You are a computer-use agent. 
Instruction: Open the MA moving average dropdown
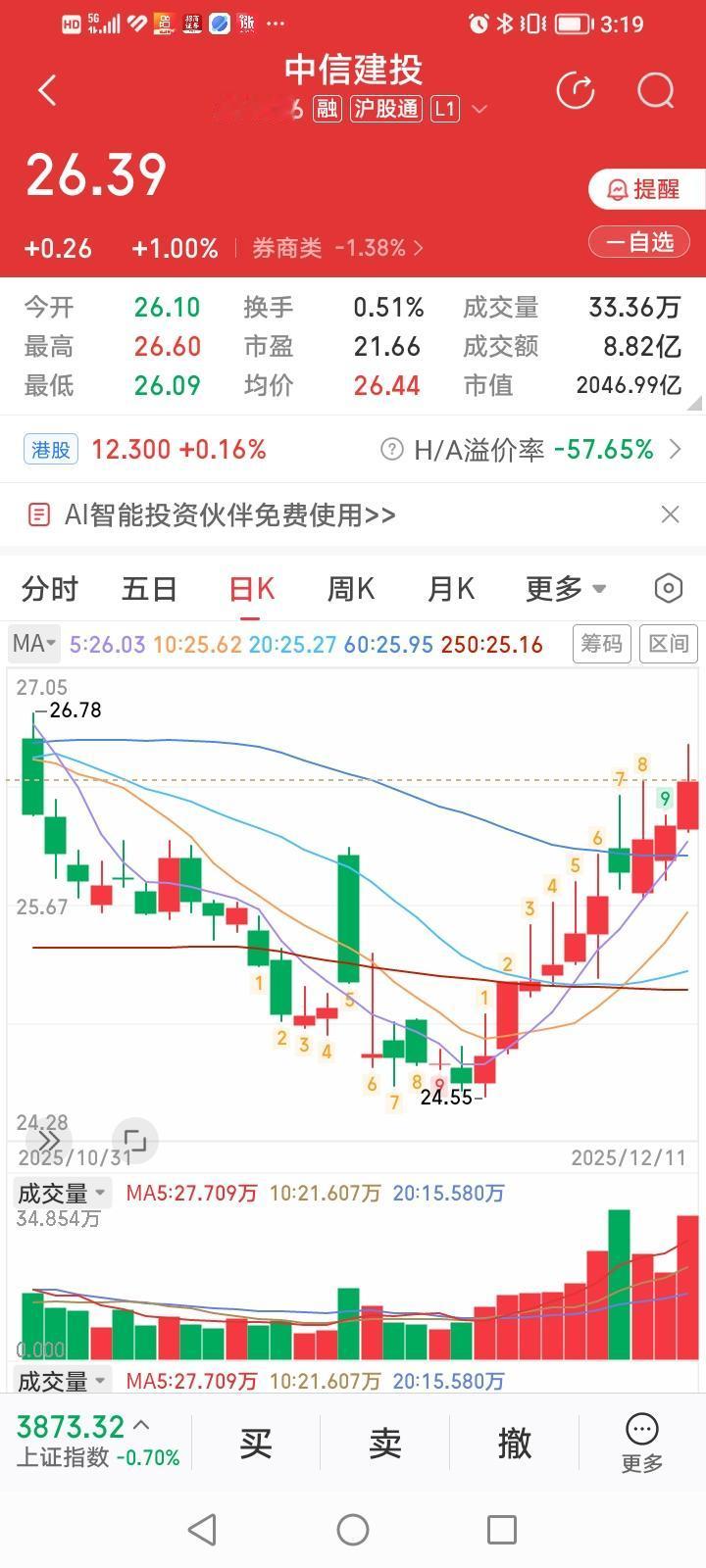(x=32, y=644)
